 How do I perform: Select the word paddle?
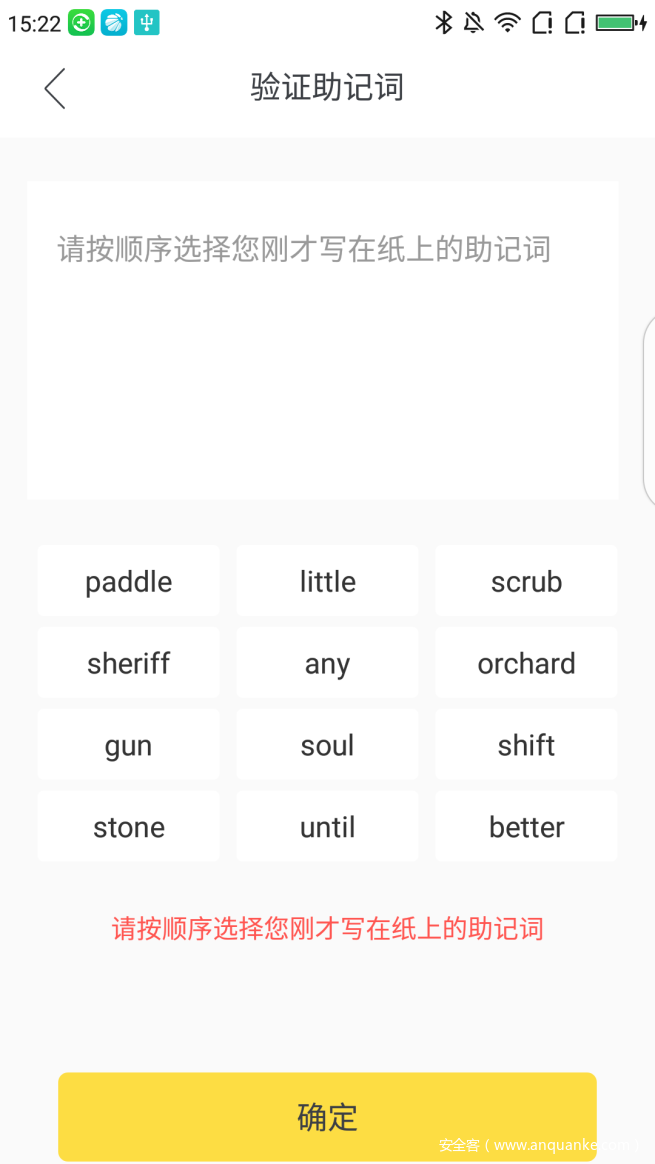[x=128, y=581]
